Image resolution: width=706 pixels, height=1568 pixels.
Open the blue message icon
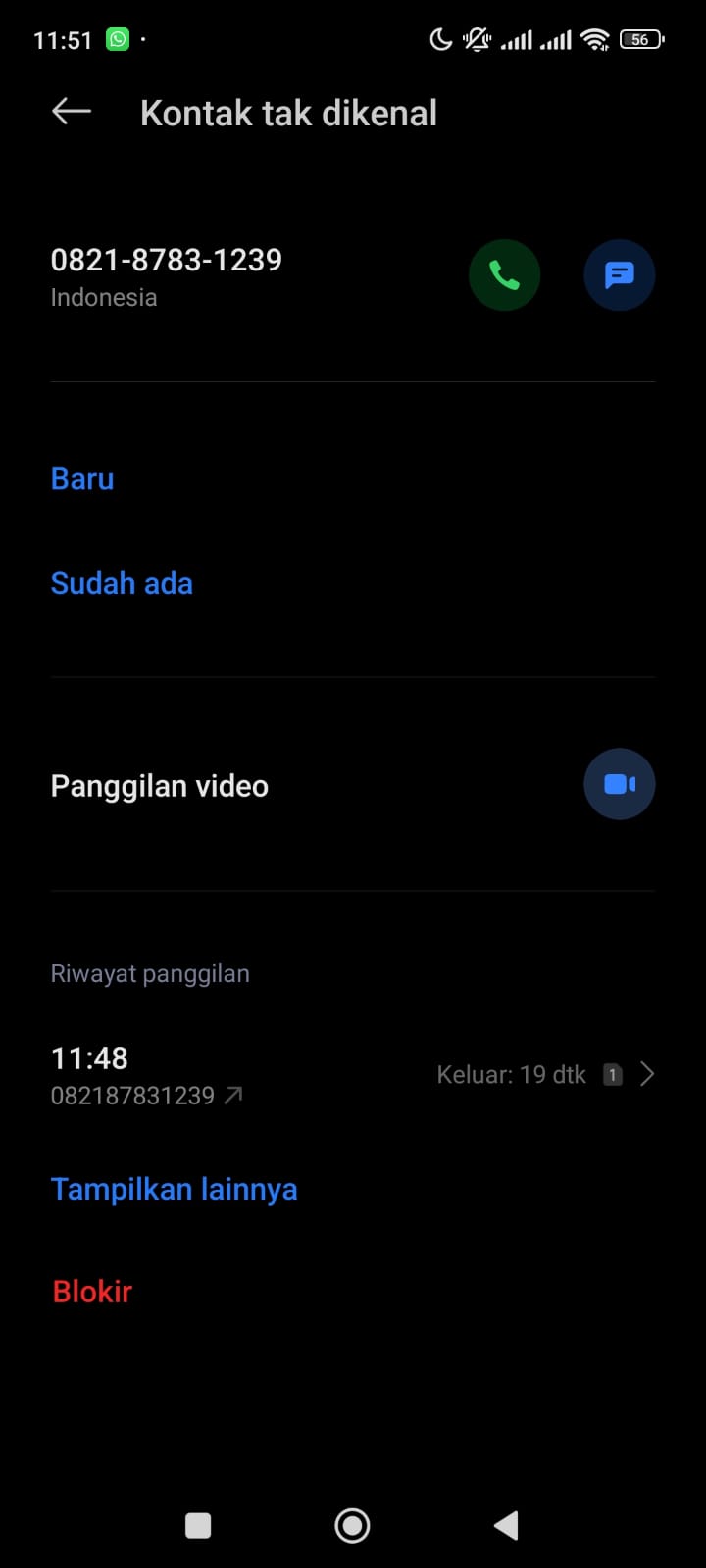(x=619, y=274)
